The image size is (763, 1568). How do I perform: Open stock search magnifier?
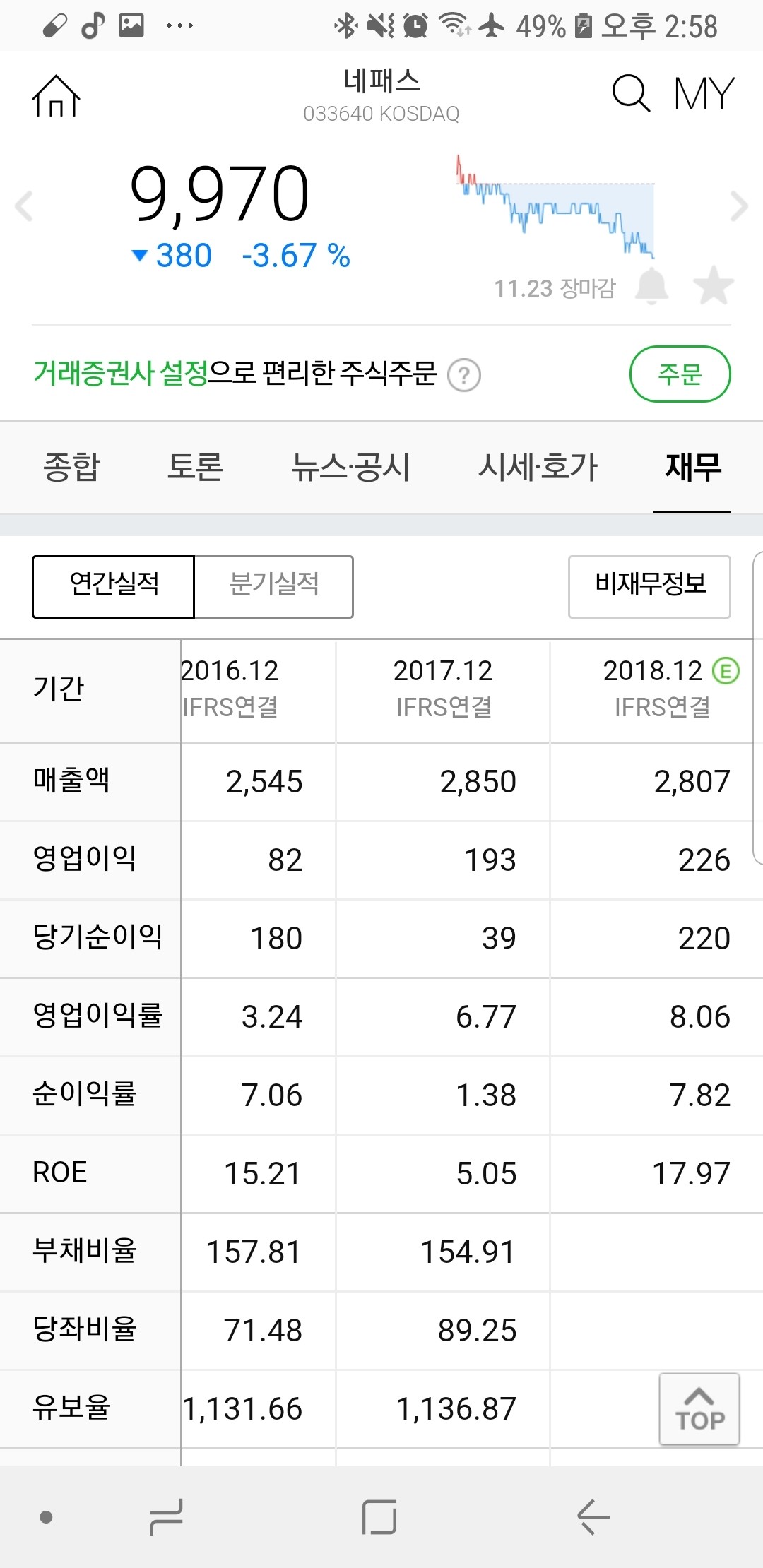pyautogui.click(x=629, y=94)
